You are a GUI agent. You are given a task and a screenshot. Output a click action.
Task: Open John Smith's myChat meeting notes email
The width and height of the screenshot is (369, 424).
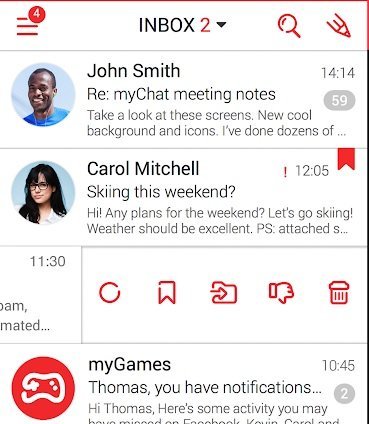[x=183, y=99]
